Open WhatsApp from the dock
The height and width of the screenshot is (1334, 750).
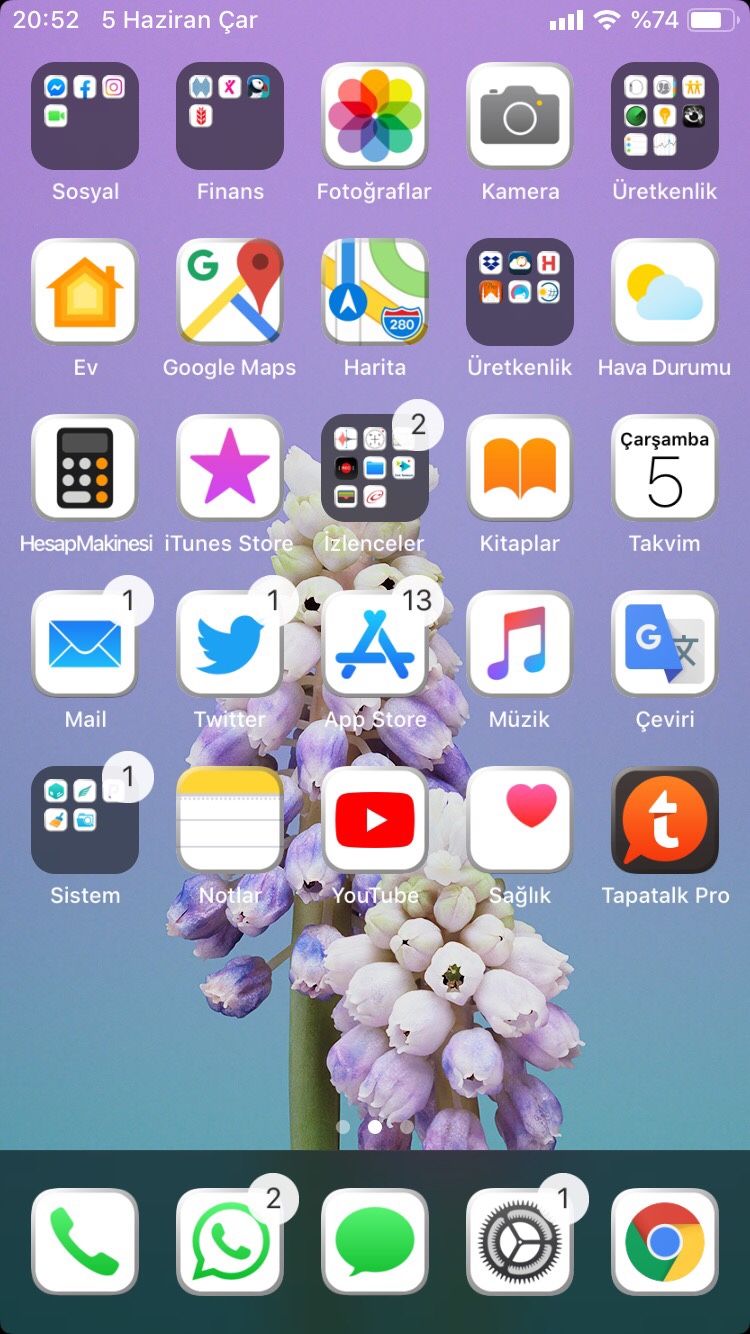tap(230, 1242)
